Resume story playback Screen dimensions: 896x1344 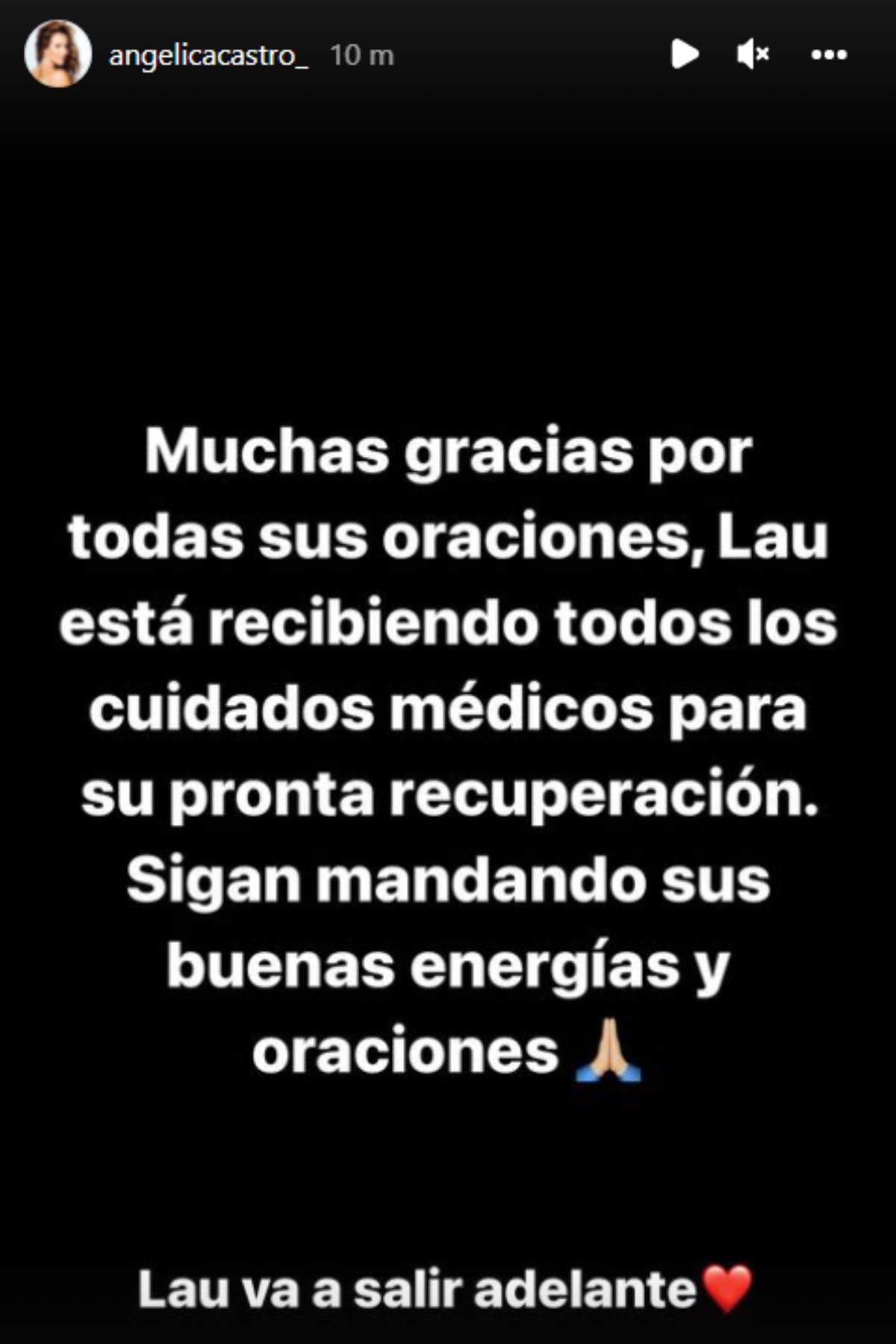684,55
